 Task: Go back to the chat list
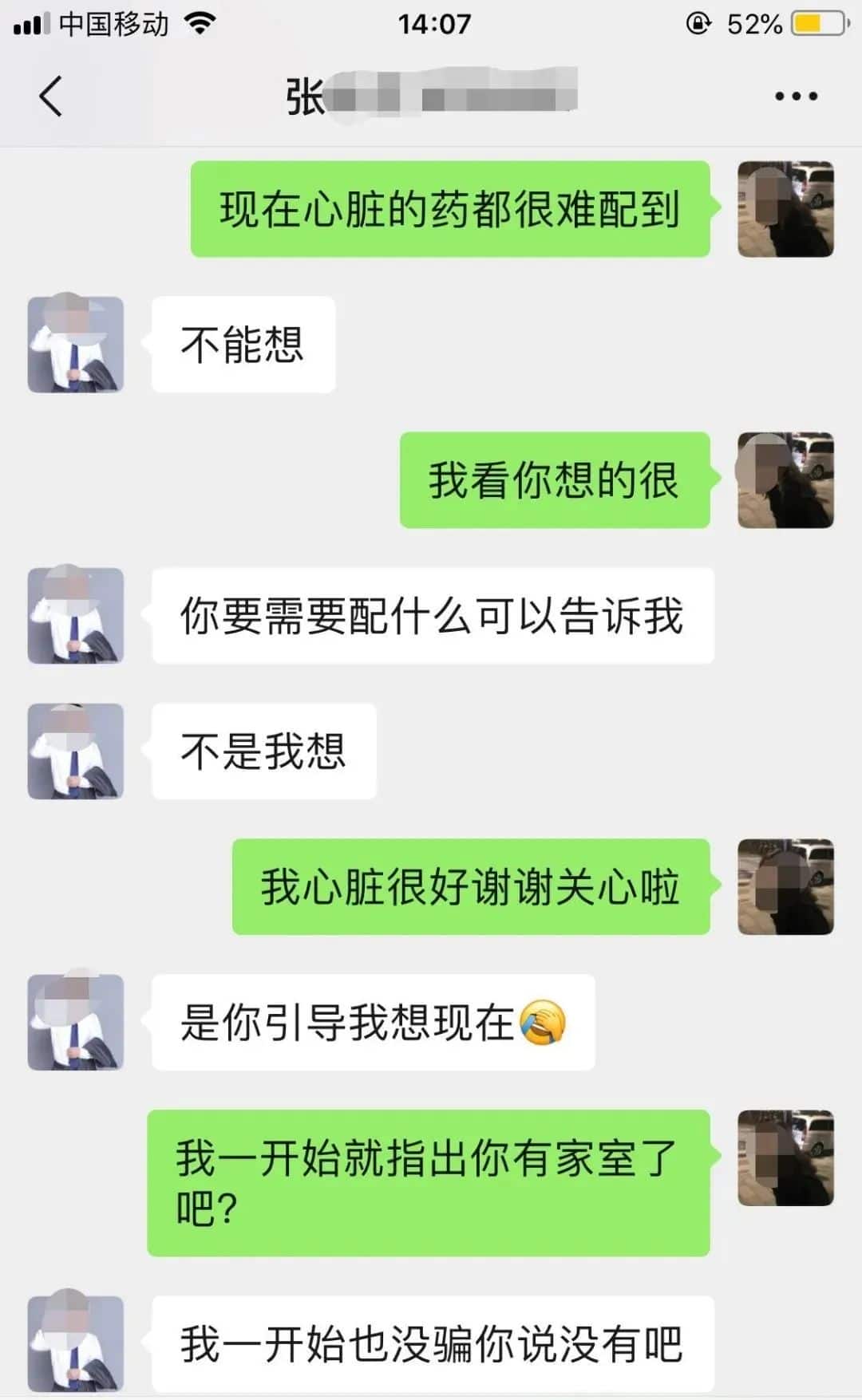pyautogui.click(x=50, y=97)
